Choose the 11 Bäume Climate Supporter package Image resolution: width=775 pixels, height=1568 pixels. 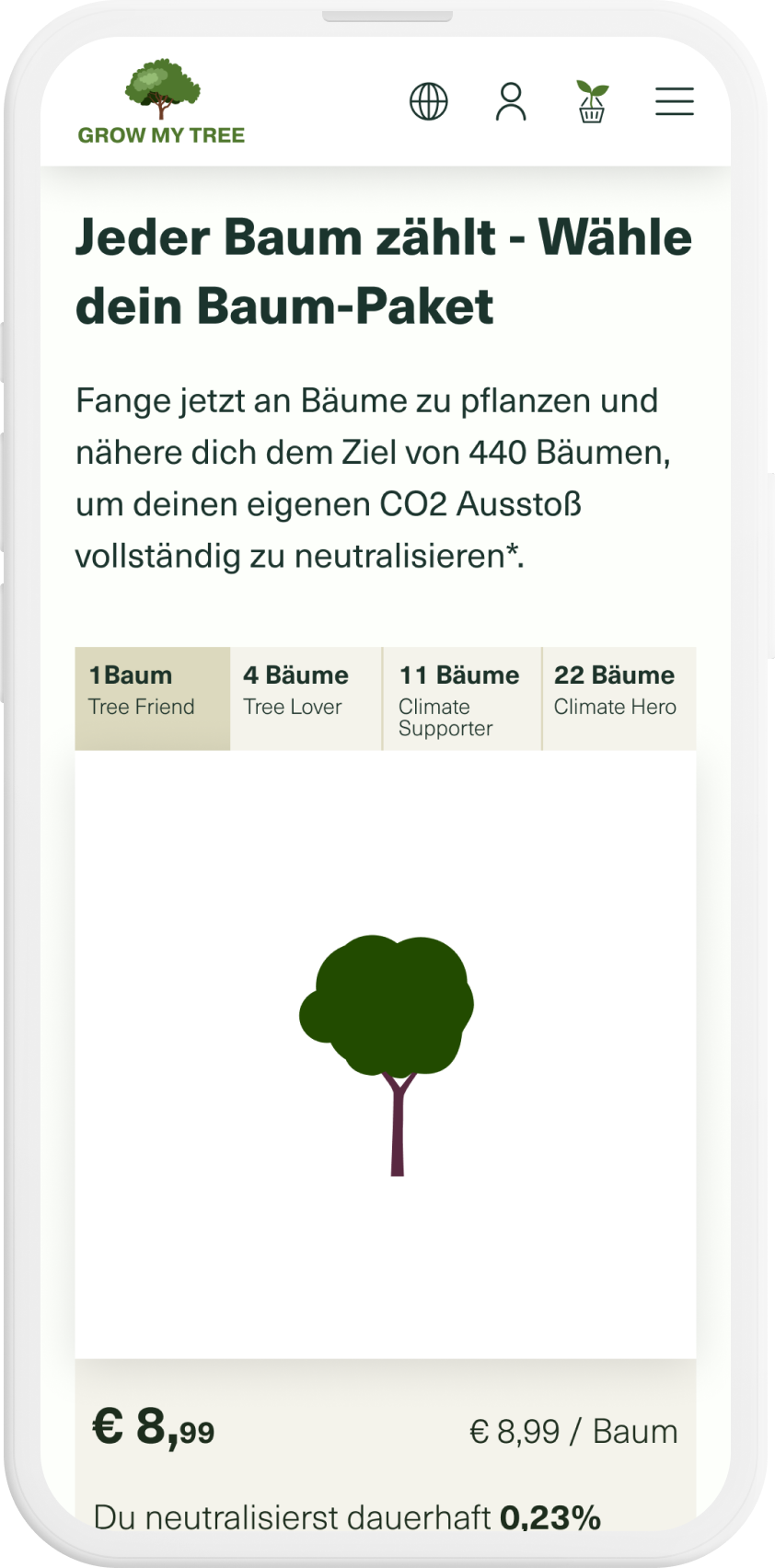[x=461, y=698]
